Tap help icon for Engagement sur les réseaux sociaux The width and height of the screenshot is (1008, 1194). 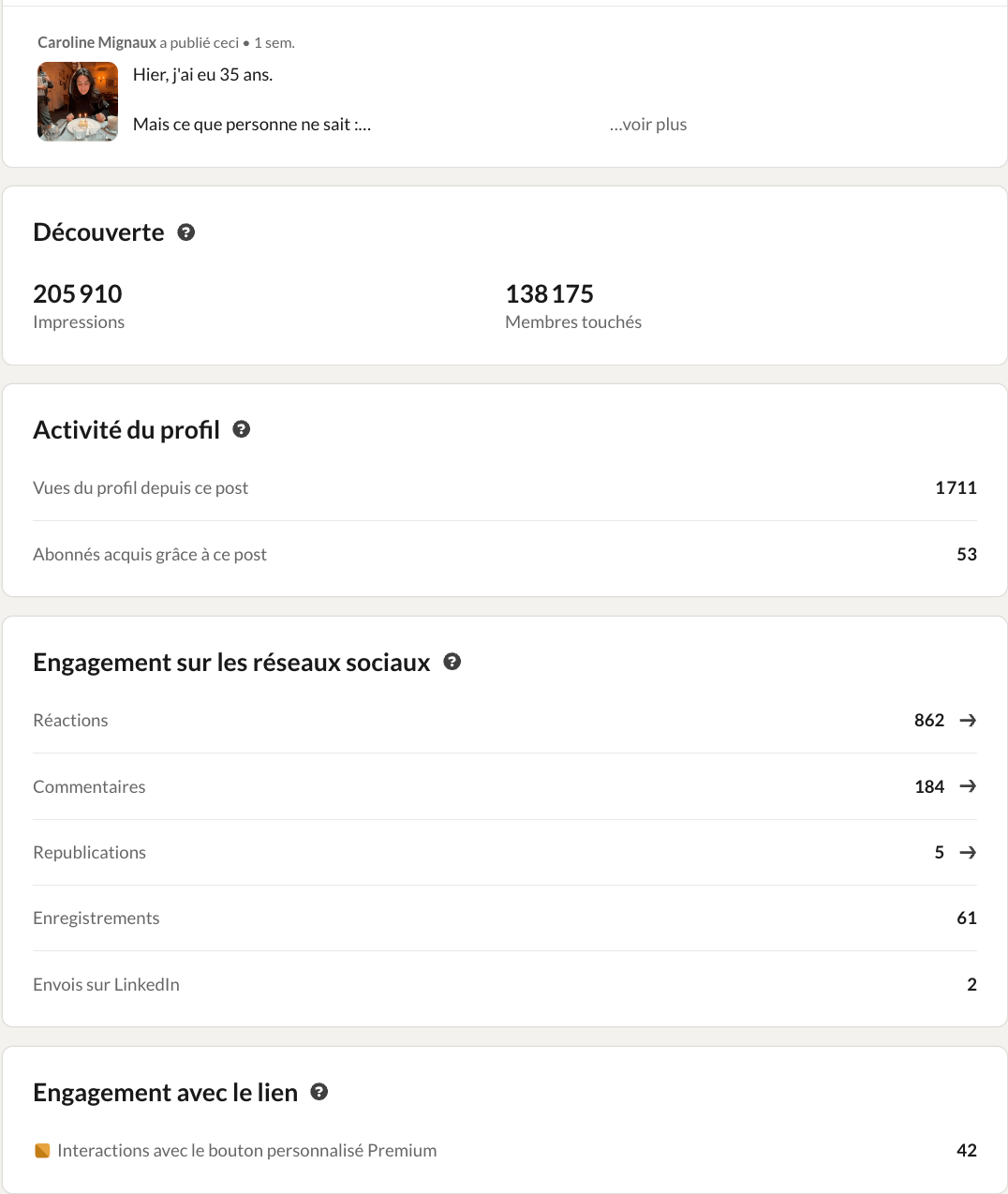(x=452, y=662)
